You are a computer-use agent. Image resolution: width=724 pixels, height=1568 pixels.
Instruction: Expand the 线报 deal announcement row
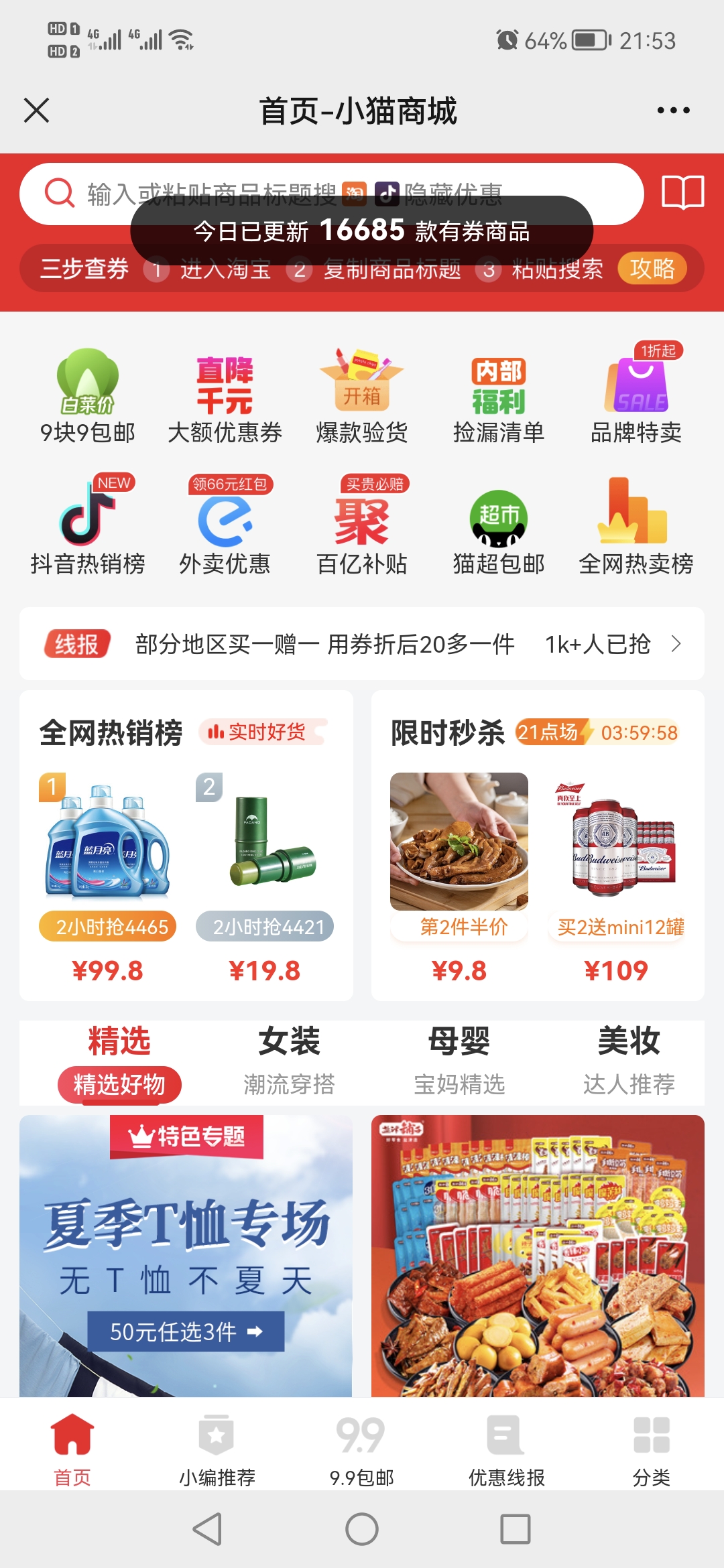[x=362, y=645]
